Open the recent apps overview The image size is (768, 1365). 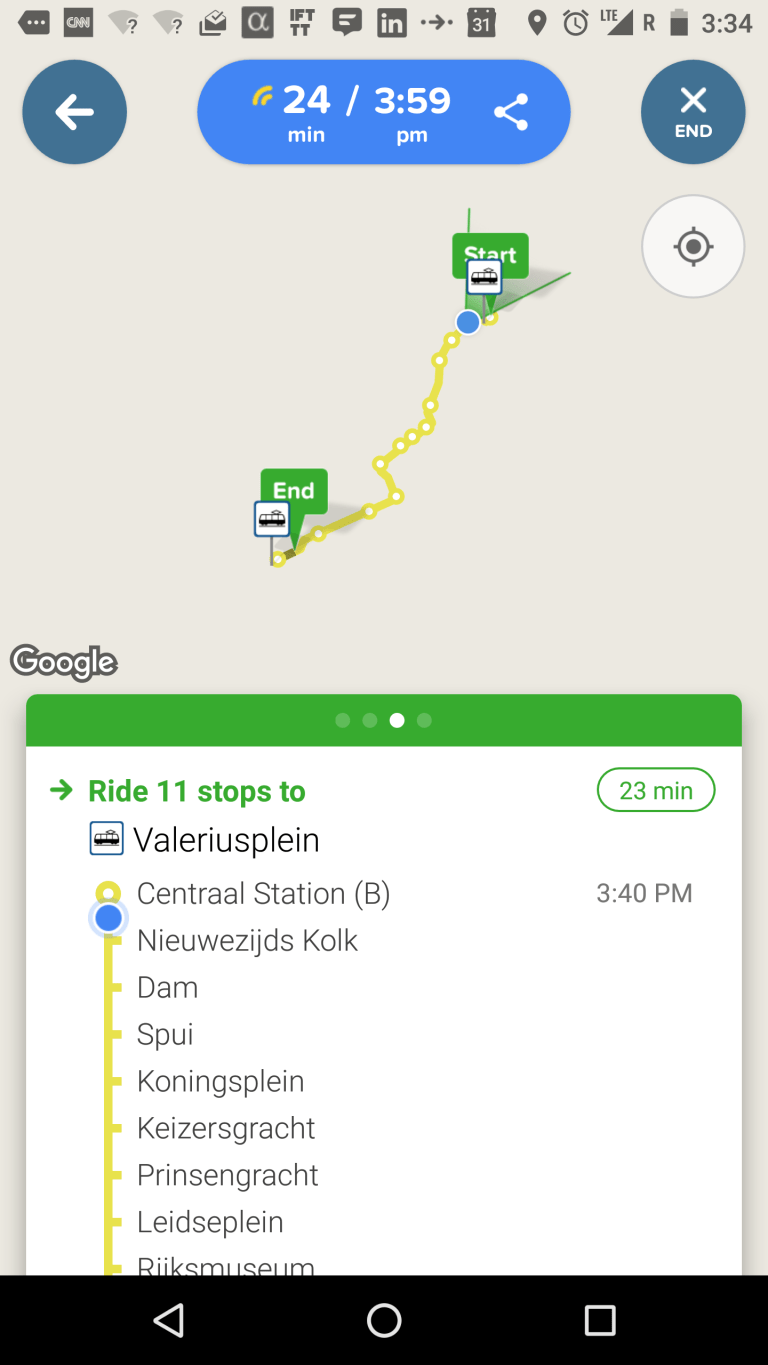(600, 1320)
